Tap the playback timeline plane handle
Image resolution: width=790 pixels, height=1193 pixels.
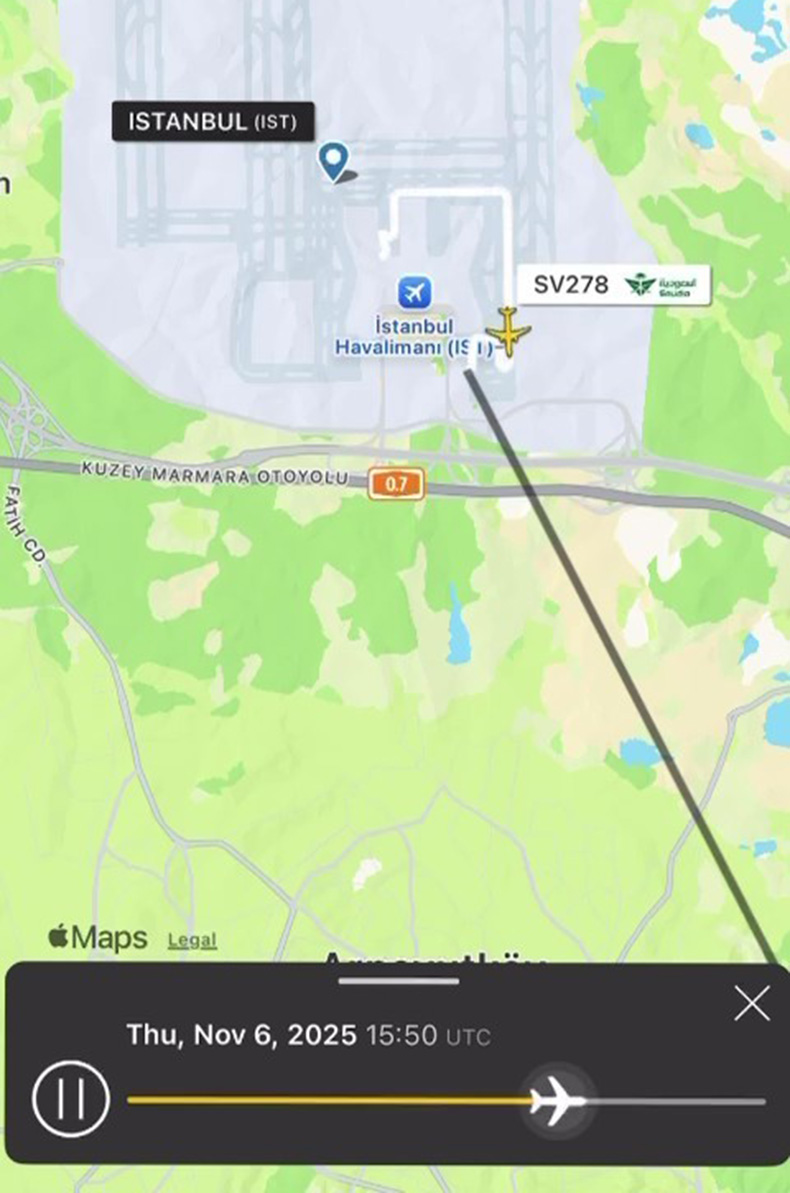point(557,1100)
